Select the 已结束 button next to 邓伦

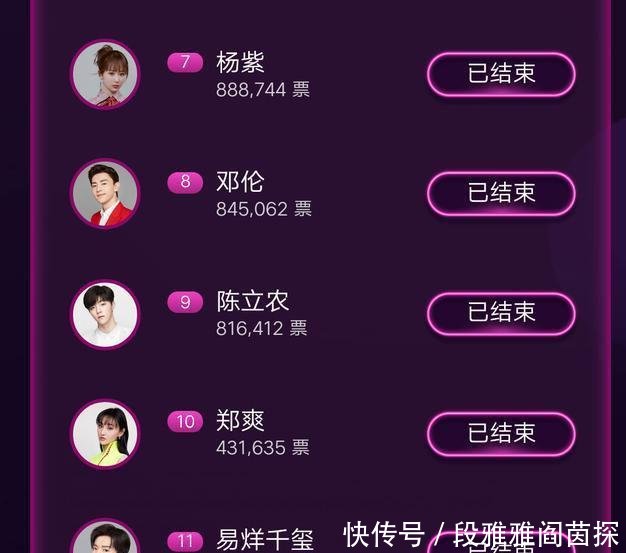point(501,193)
